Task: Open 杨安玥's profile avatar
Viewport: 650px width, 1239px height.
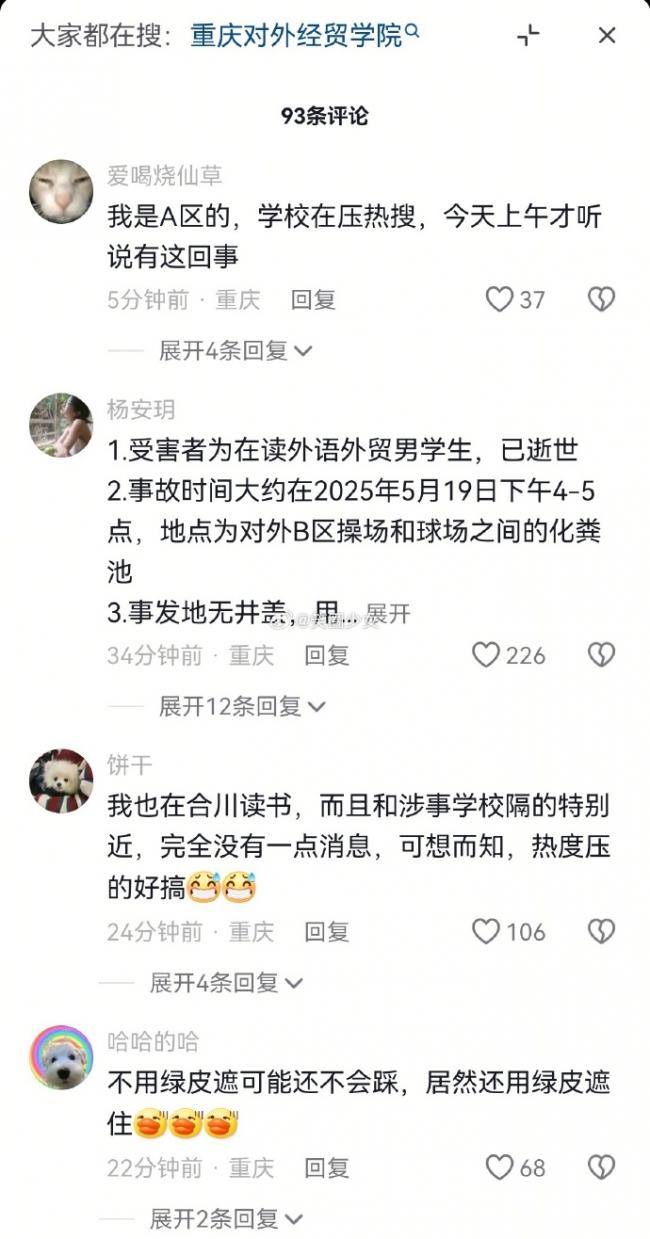Action: [x=61, y=424]
